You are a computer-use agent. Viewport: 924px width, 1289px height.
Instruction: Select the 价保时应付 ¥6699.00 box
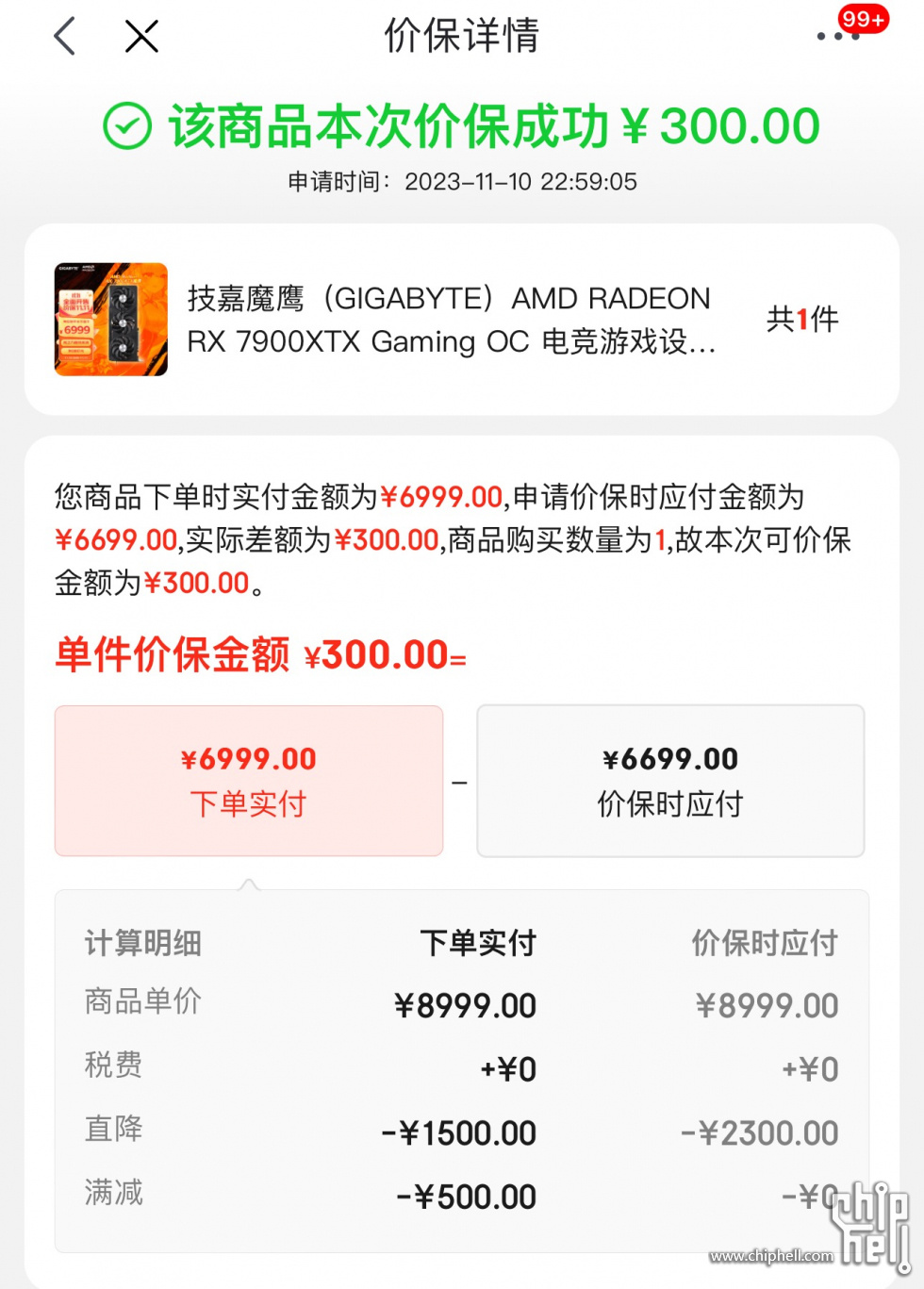point(670,781)
